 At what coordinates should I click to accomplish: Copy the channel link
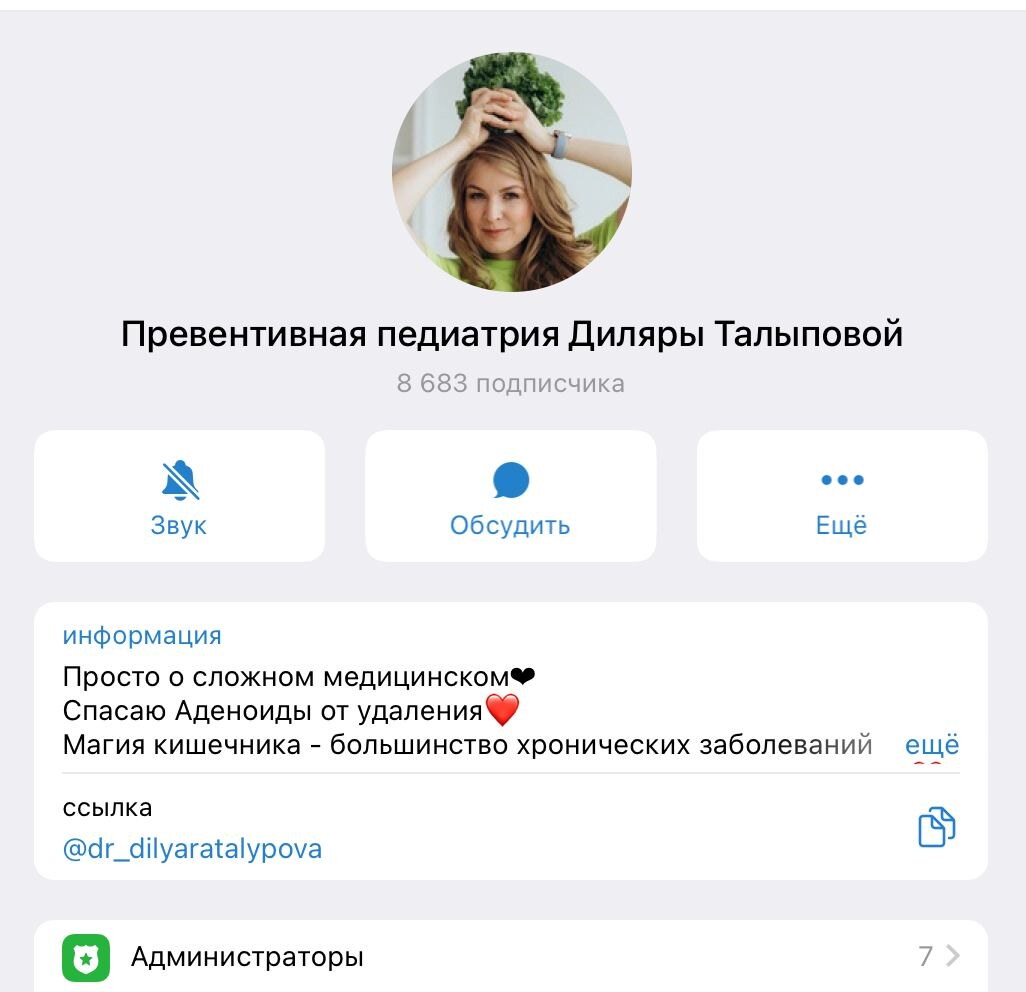pyautogui.click(x=936, y=828)
